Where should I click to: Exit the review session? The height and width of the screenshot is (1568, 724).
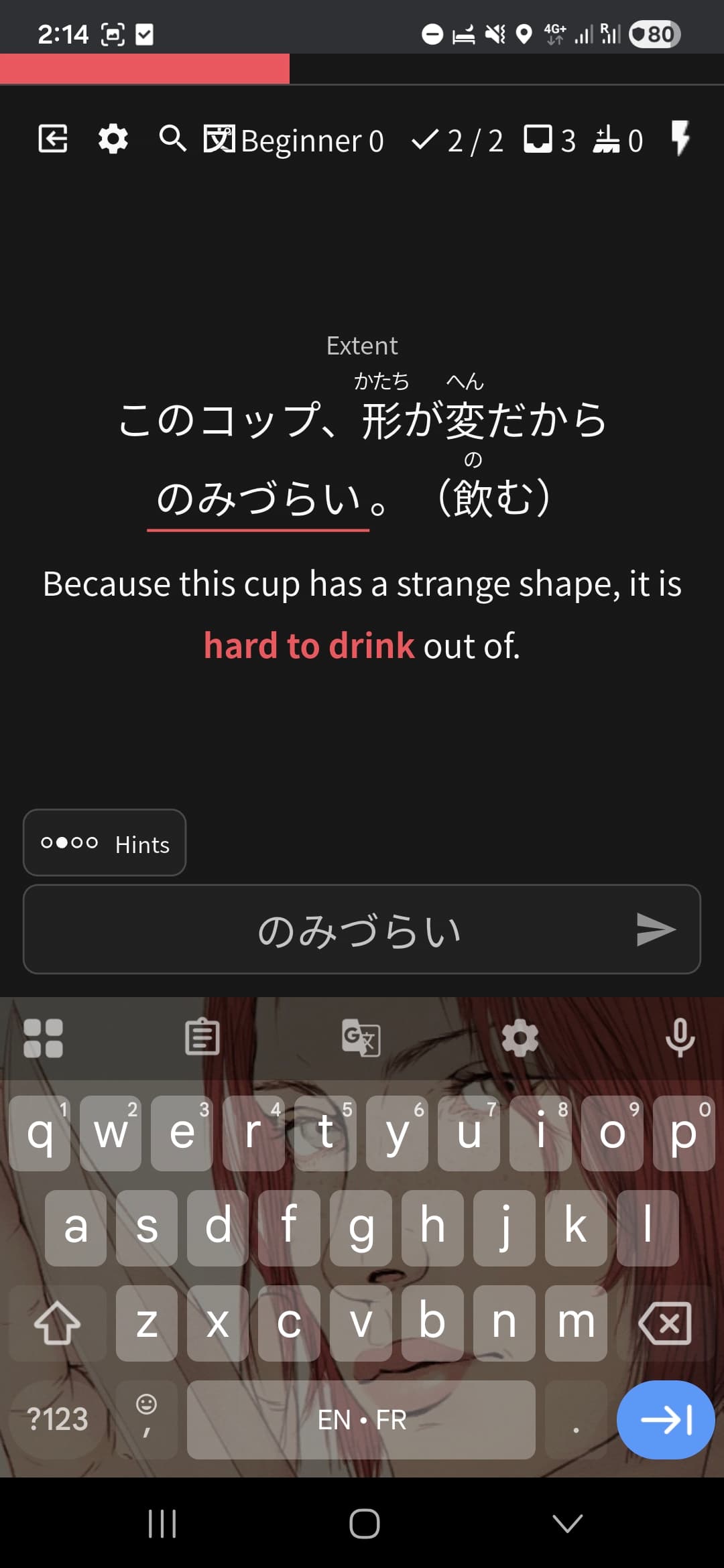pyautogui.click(x=53, y=139)
